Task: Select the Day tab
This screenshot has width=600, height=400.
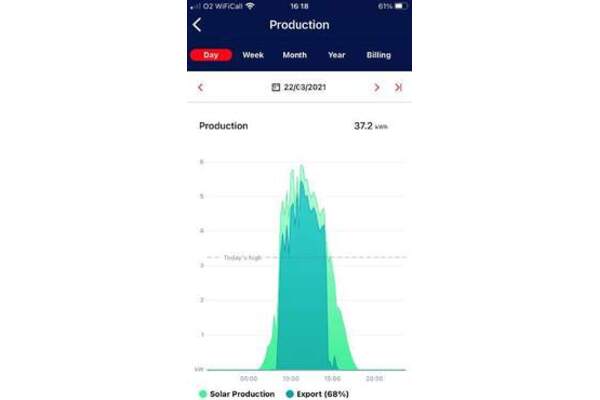Action: click(x=211, y=55)
